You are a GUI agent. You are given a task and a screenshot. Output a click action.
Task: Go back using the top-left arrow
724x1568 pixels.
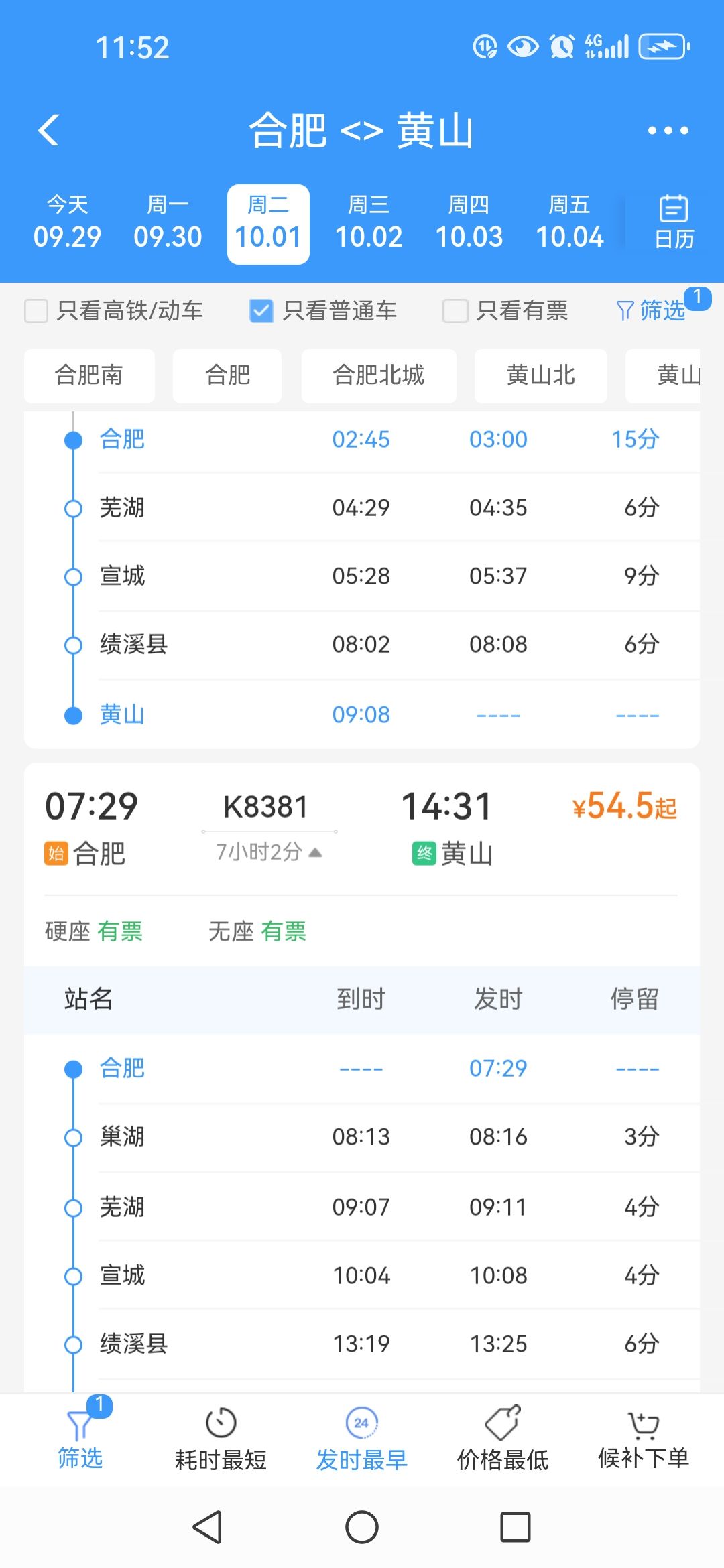49,130
